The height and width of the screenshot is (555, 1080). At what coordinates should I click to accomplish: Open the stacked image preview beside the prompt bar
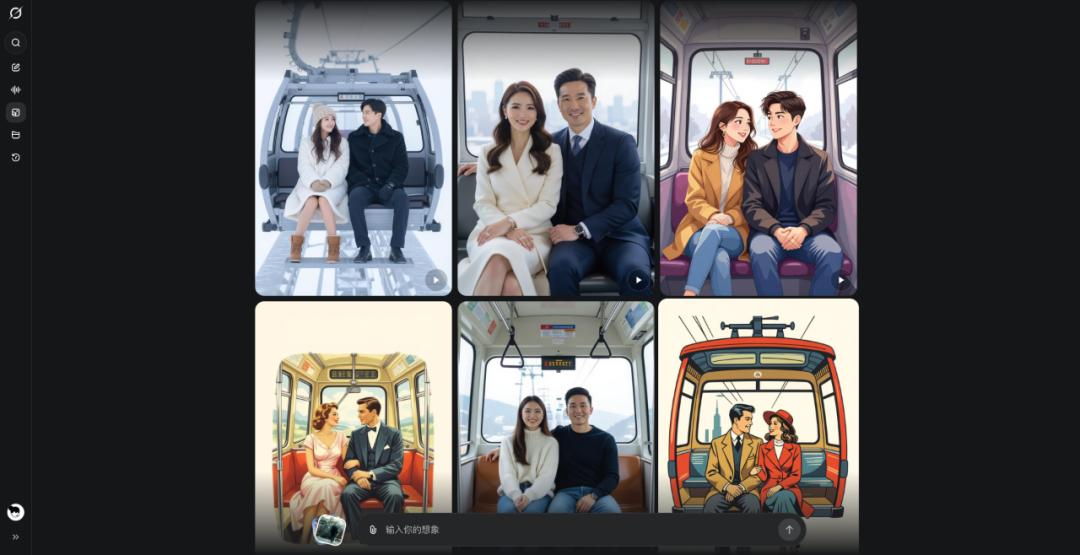point(329,529)
